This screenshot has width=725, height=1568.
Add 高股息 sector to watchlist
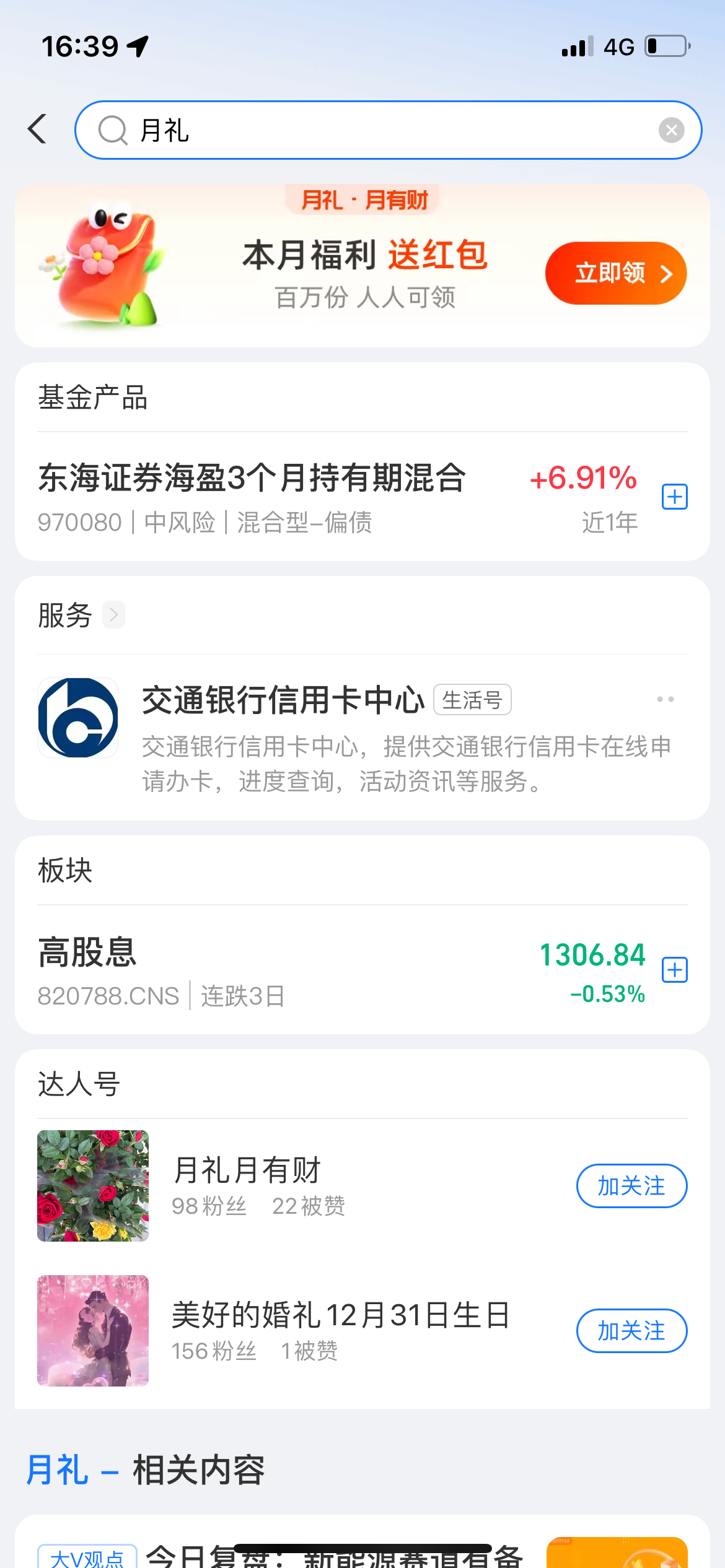[674, 969]
